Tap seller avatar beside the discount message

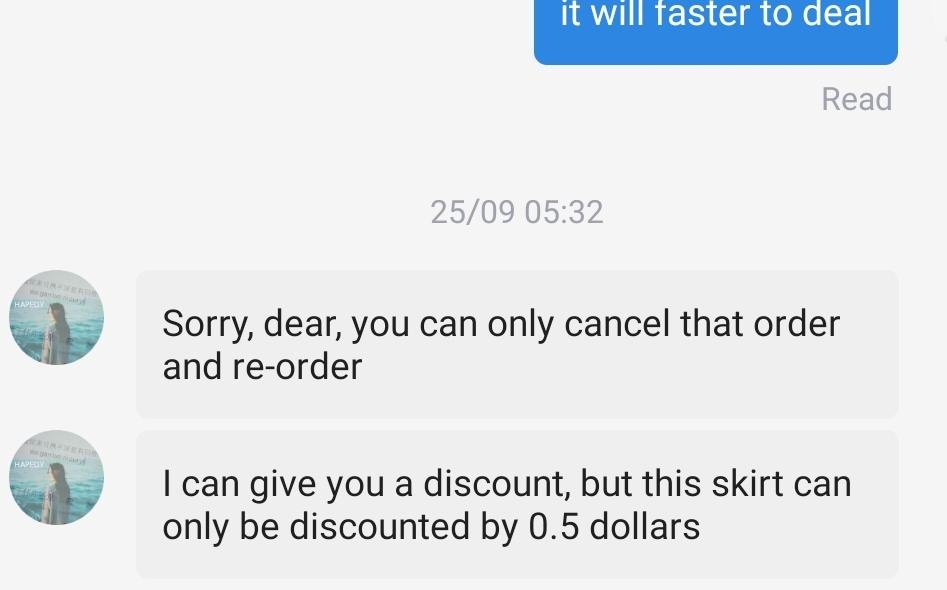coord(56,478)
